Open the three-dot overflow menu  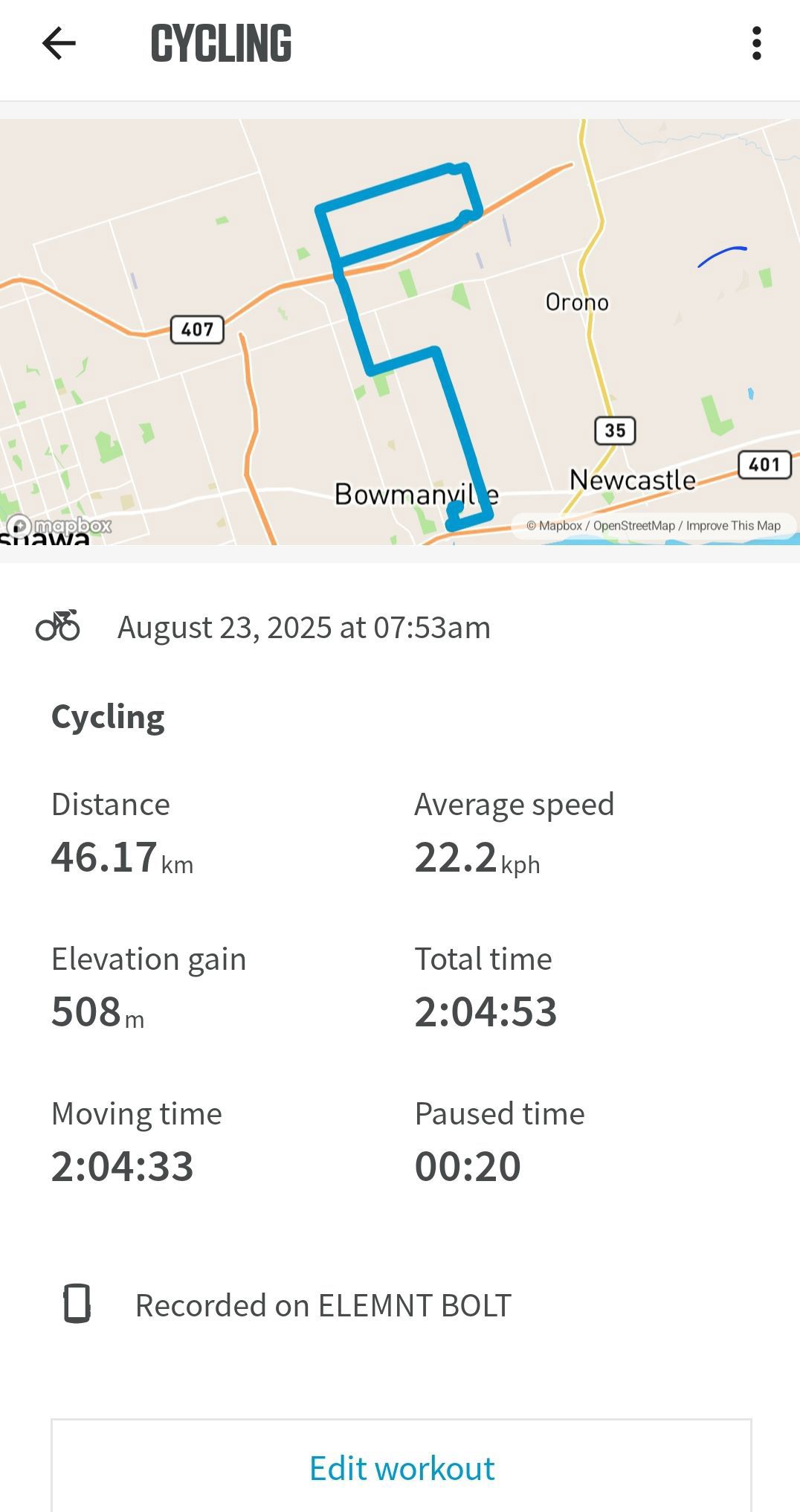(756, 43)
